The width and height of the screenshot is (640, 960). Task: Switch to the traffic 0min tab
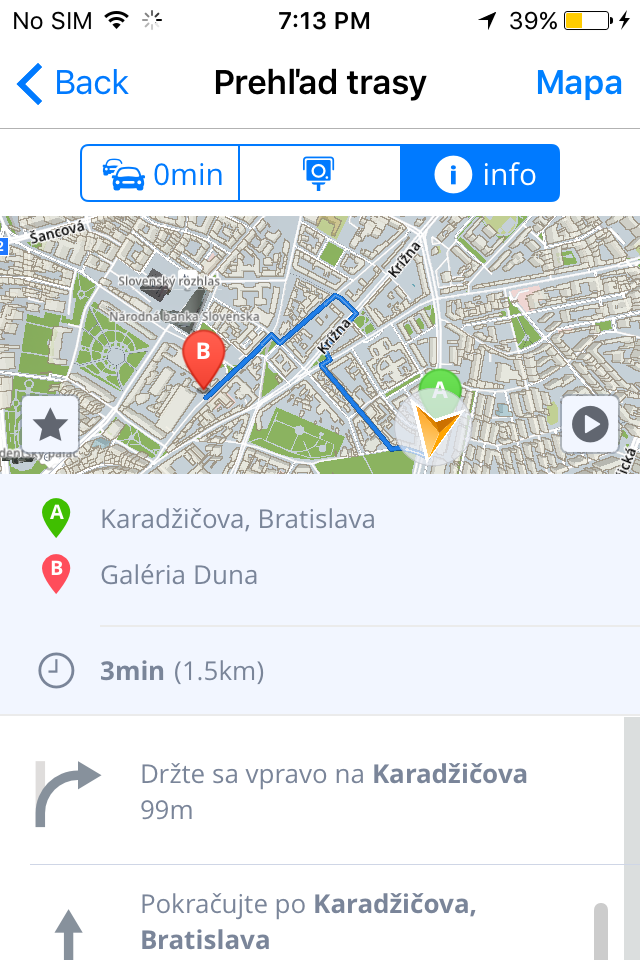161,174
